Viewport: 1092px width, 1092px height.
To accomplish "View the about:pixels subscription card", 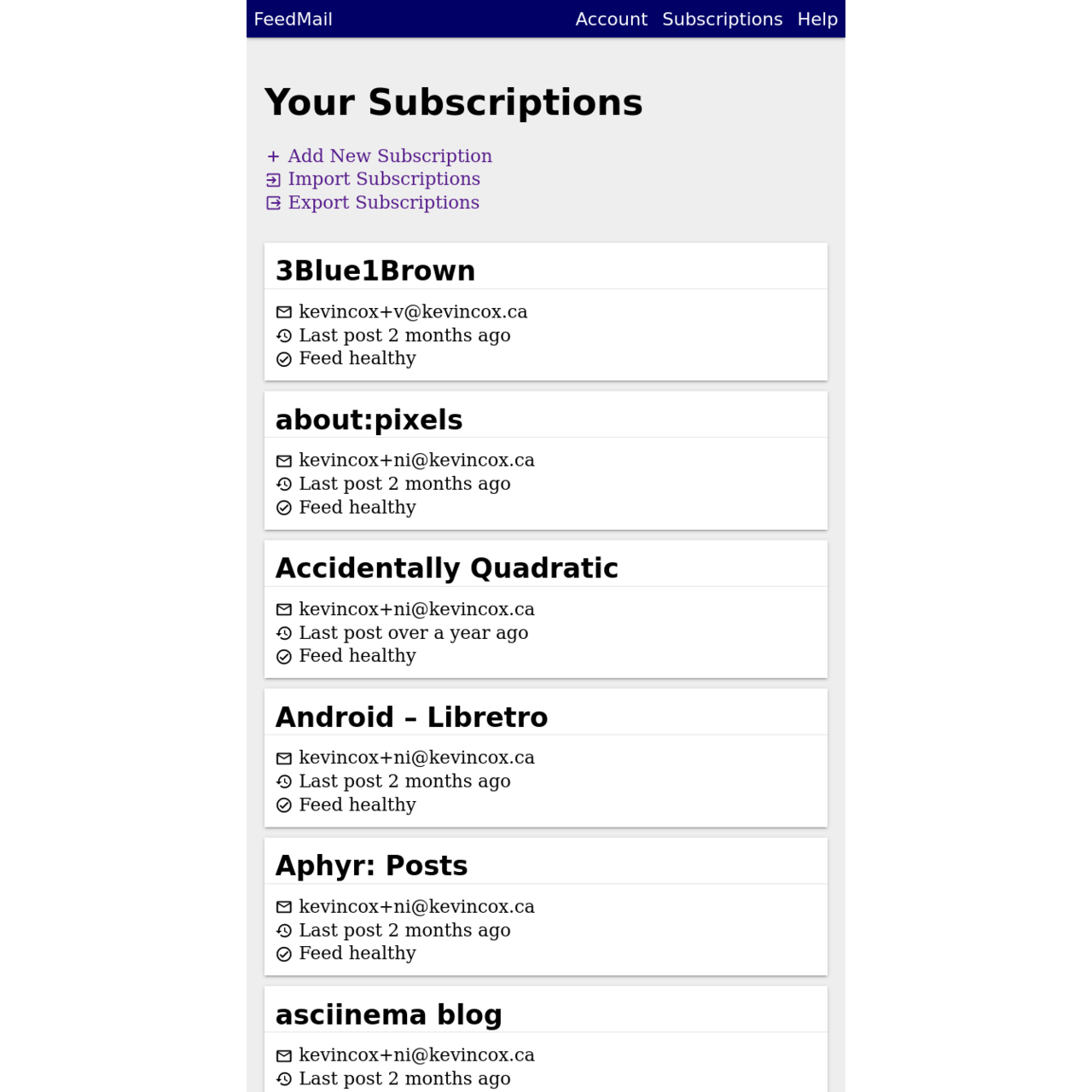I will pyautogui.click(x=369, y=420).
